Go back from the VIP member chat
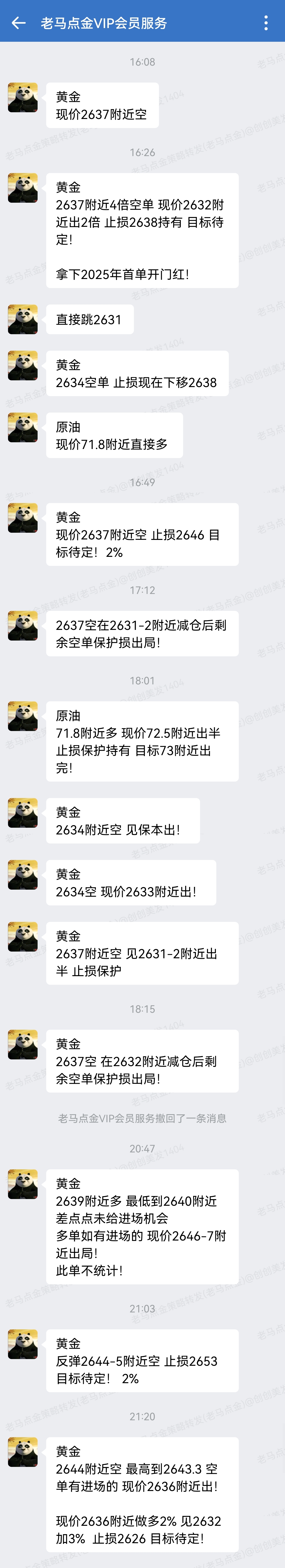 click(19, 23)
